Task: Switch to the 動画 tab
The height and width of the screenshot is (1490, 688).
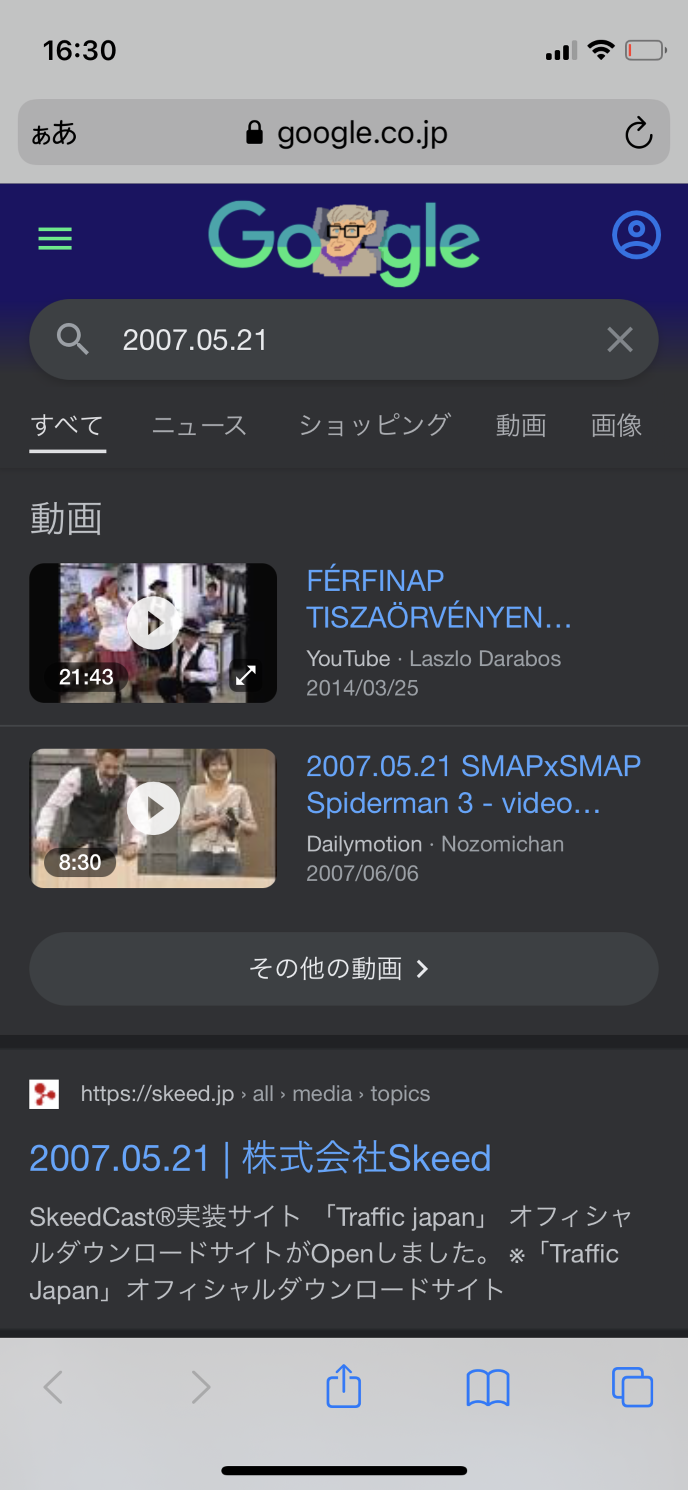Action: (521, 425)
